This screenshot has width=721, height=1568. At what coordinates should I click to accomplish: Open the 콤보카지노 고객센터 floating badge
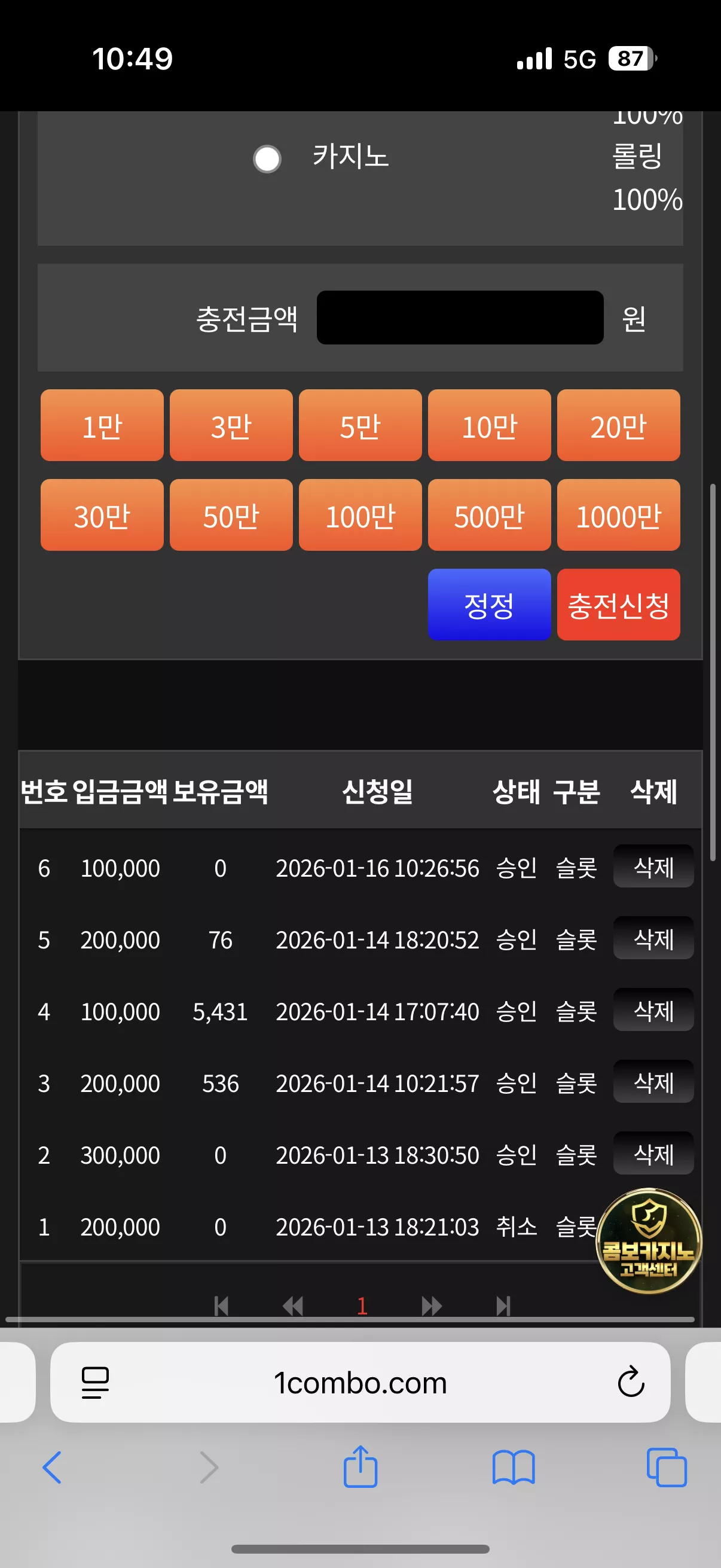click(649, 1240)
